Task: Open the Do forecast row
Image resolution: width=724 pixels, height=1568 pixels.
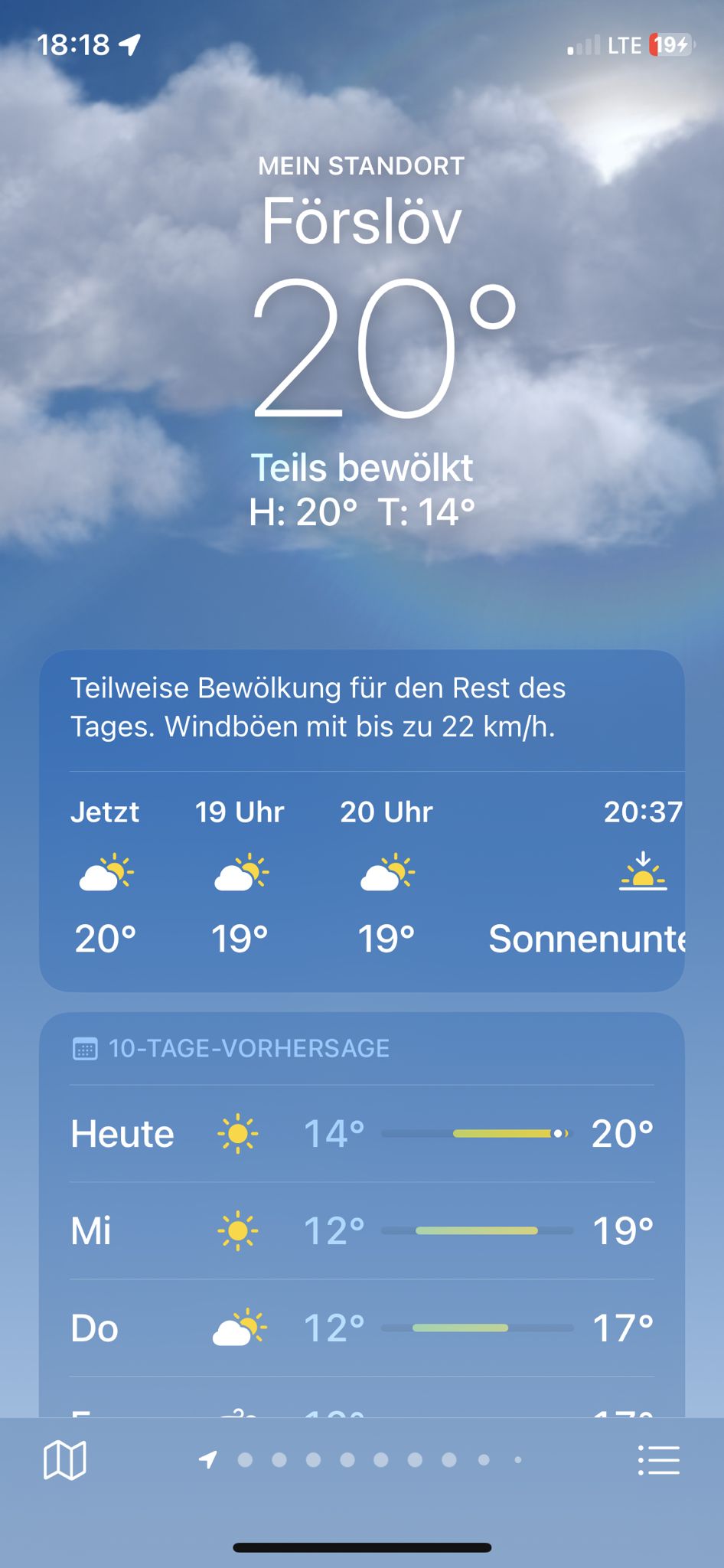Action: pos(362,1328)
